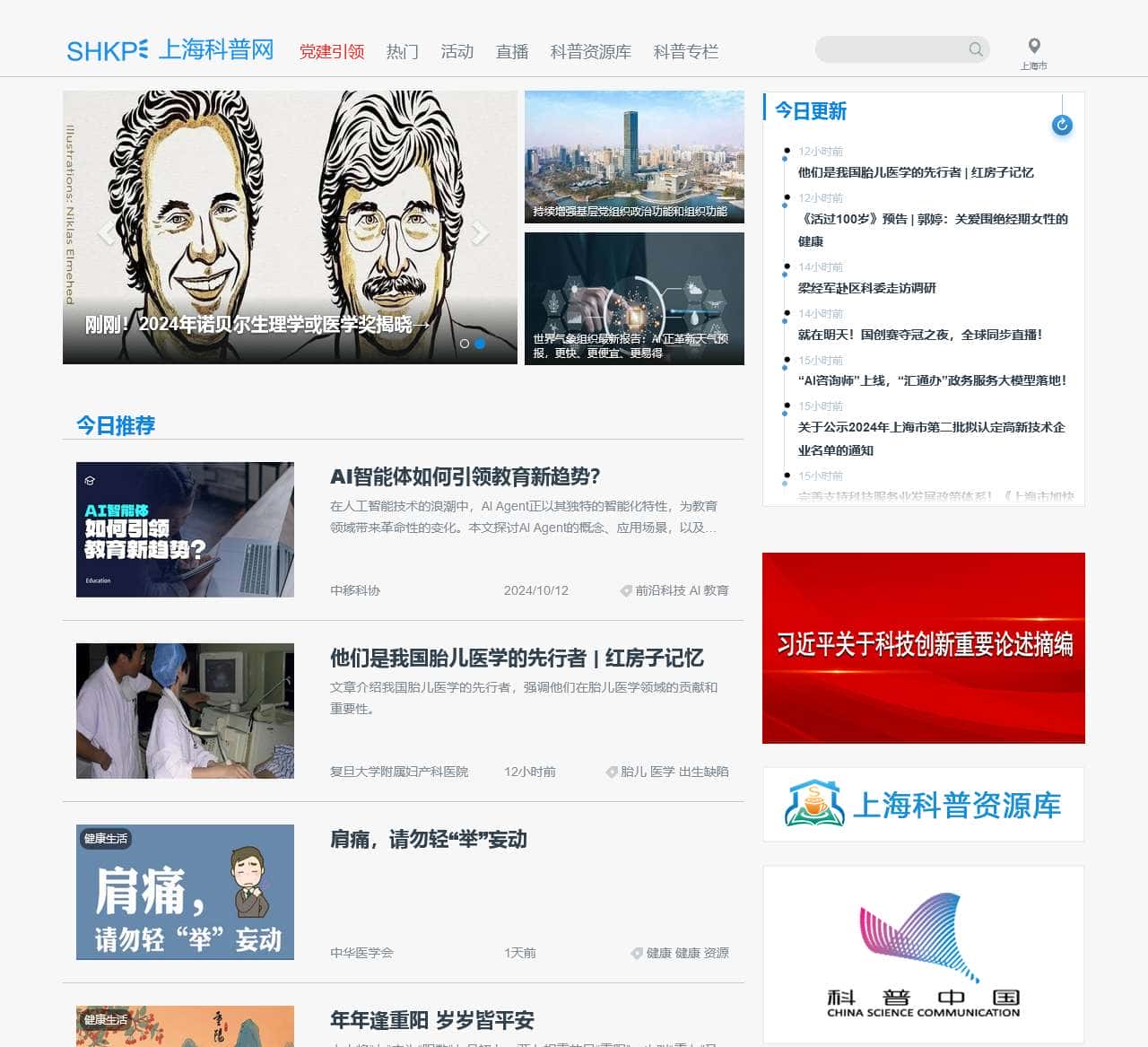Open the 直播 tab

pyautogui.click(x=512, y=52)
